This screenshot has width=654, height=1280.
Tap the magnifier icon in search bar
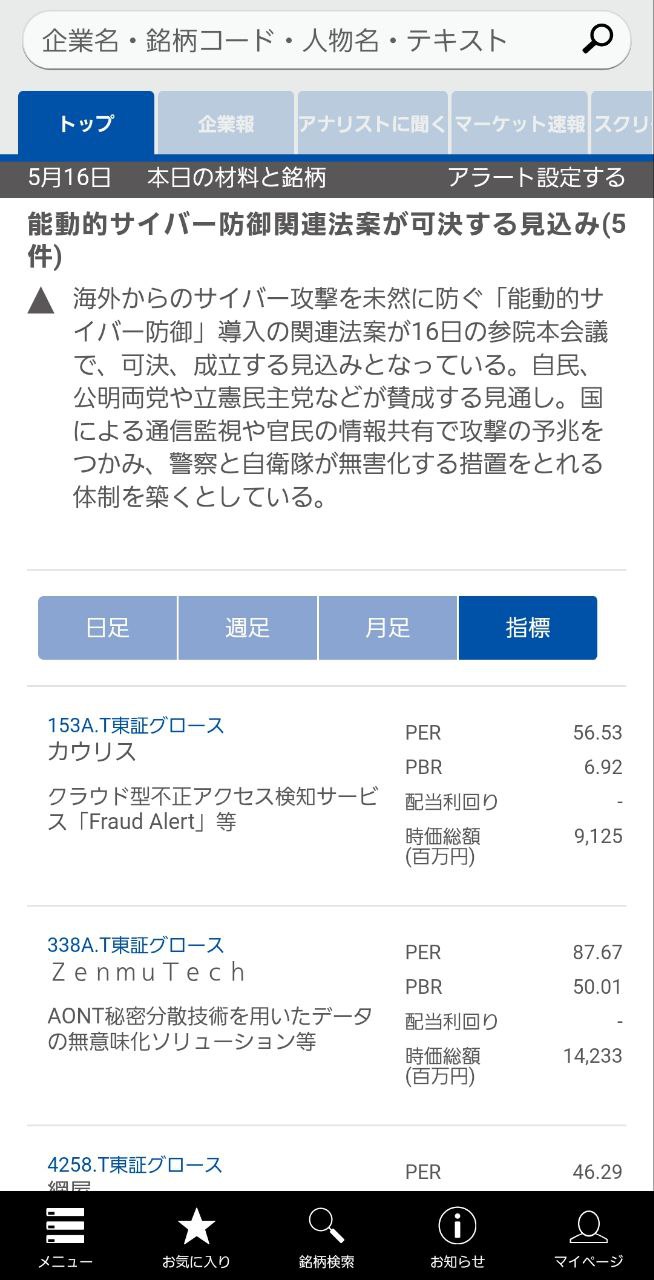coord(598,40)
